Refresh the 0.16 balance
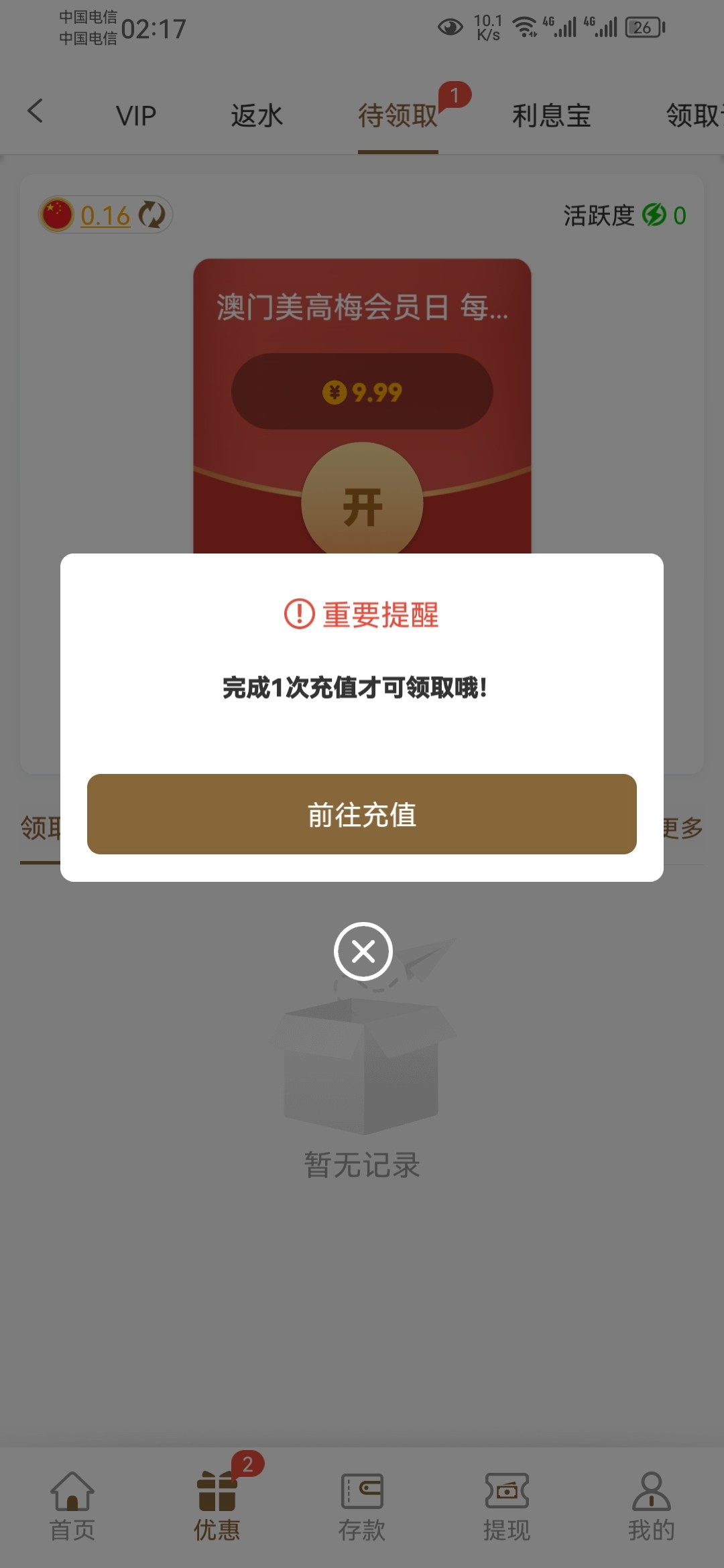The height and width of the screenshot is (1568, 724). [x=152, y=215]
